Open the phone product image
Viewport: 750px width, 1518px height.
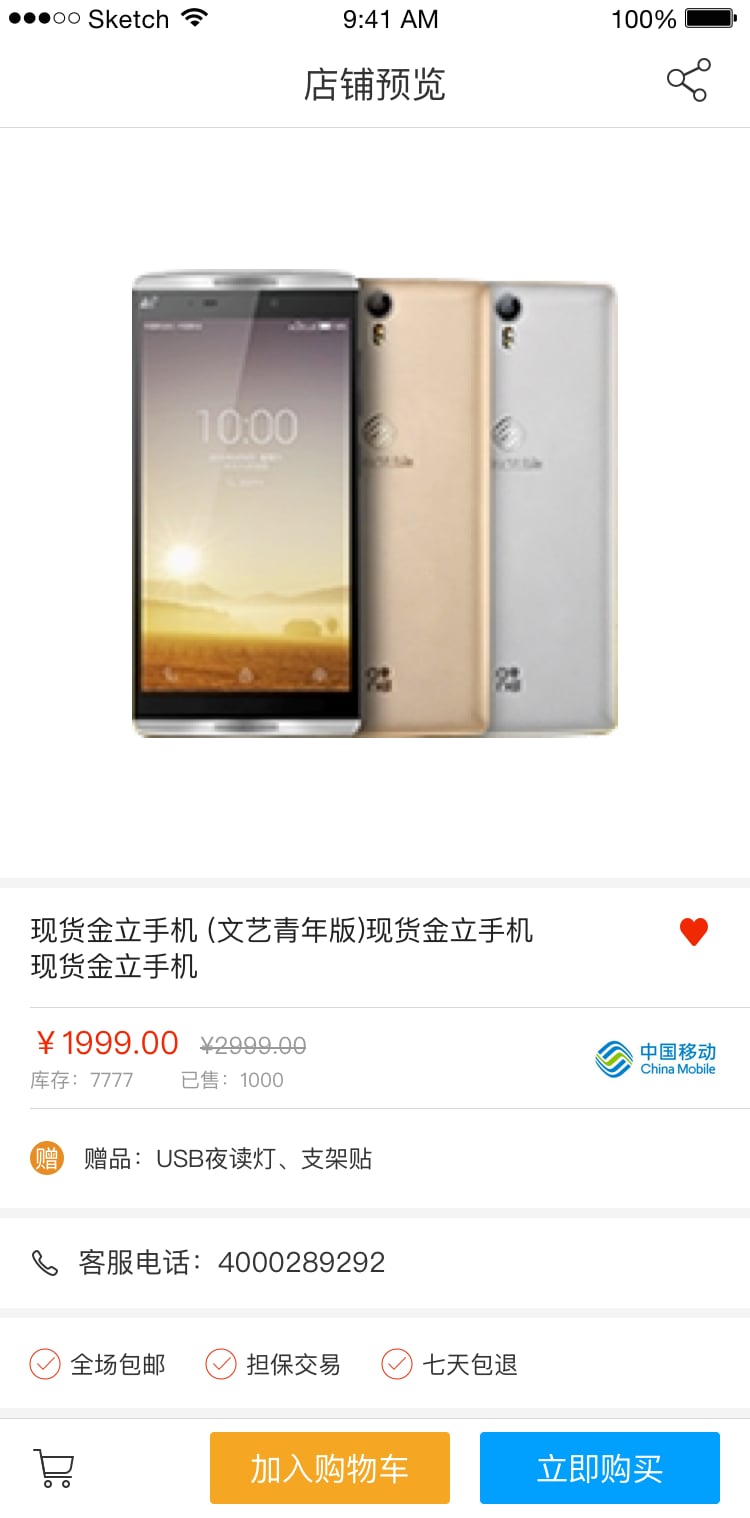pyautogui.click(x=375, y=505)
